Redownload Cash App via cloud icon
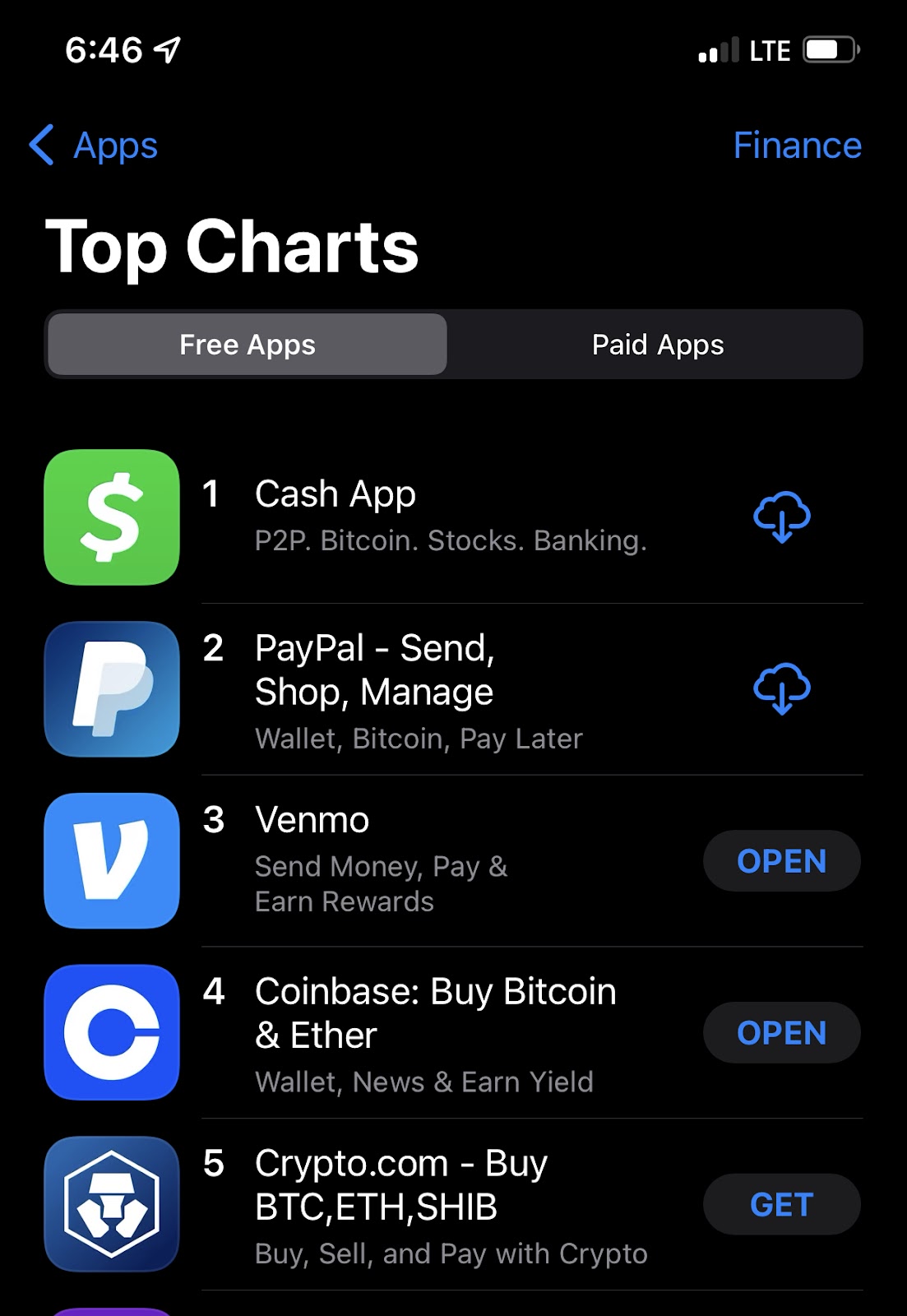907x1316 pixels. pyautogui.click(x=781, y=517)
